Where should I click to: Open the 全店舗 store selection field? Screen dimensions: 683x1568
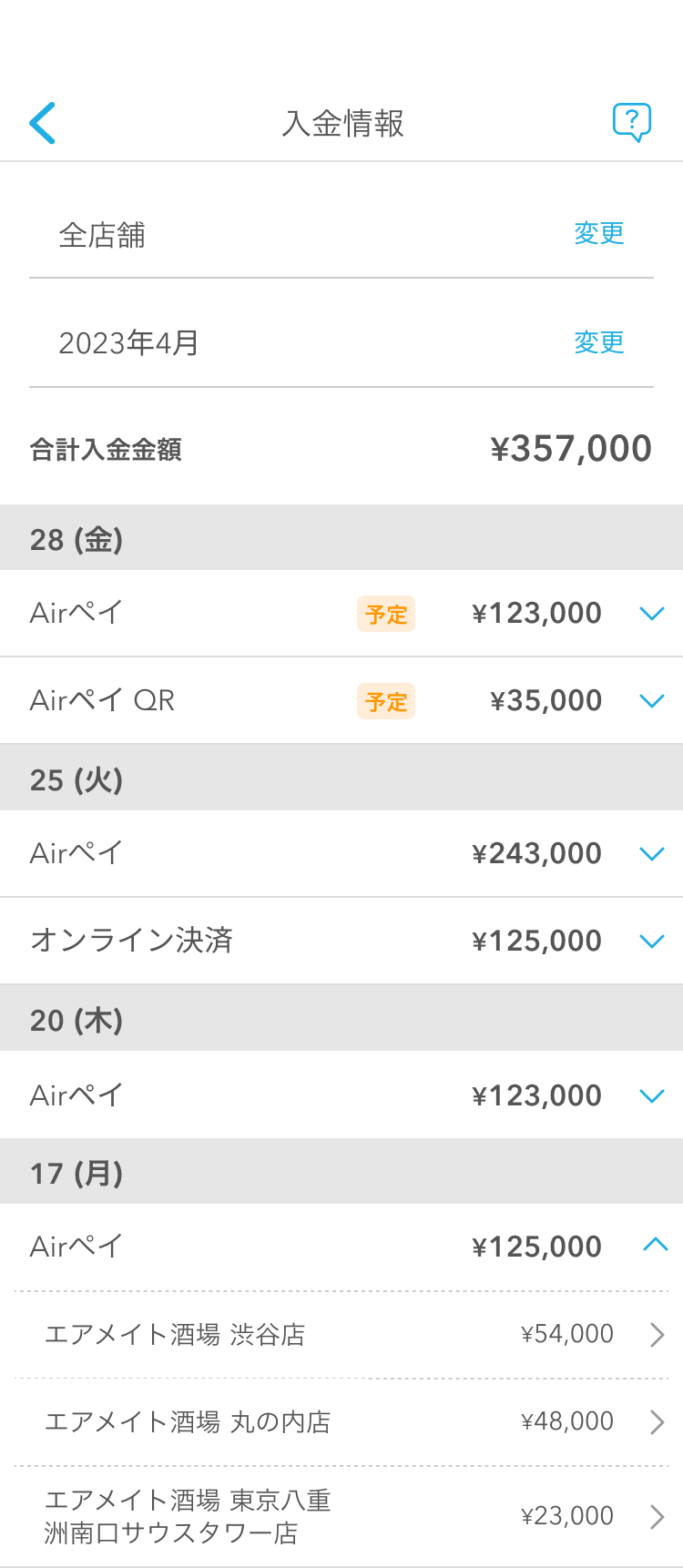(273, 234)
